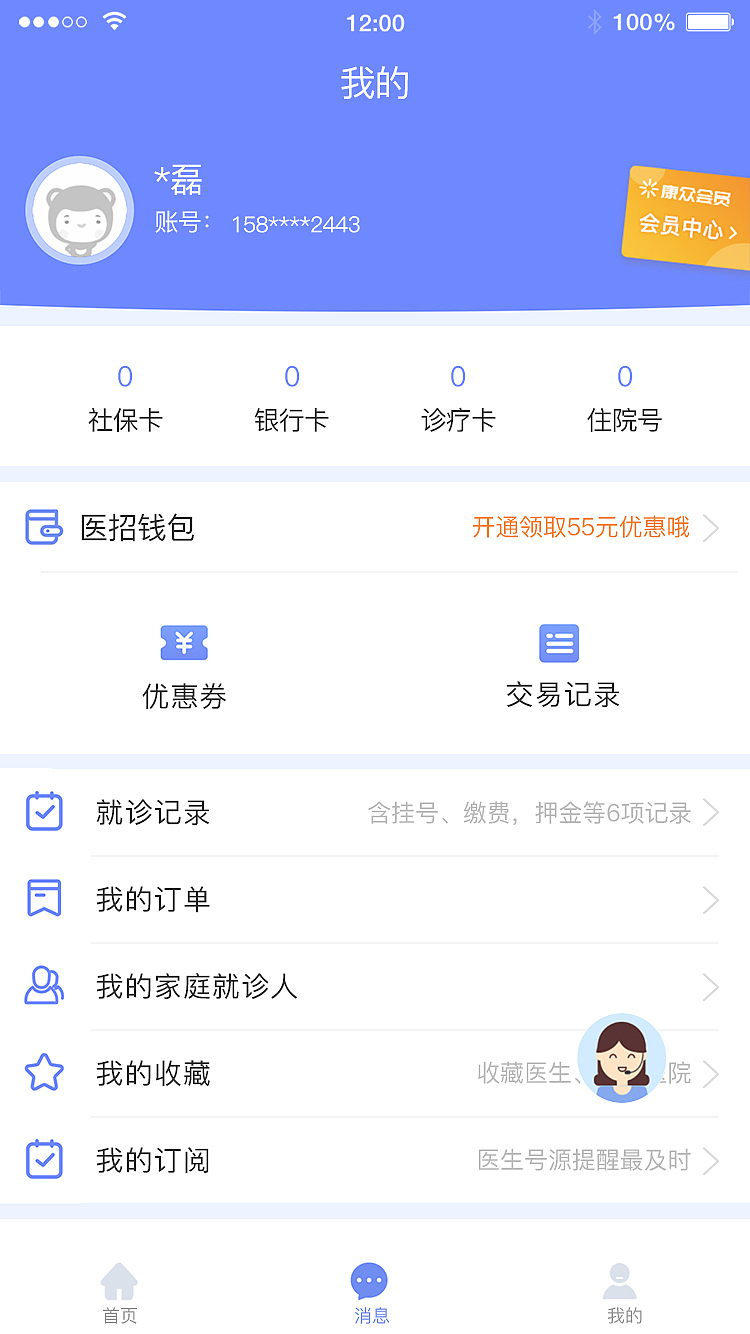This screenshot has width=750, height=1334.
Task: Click the 我的订阅 subscription icon
Action: tap(43, 1159)
